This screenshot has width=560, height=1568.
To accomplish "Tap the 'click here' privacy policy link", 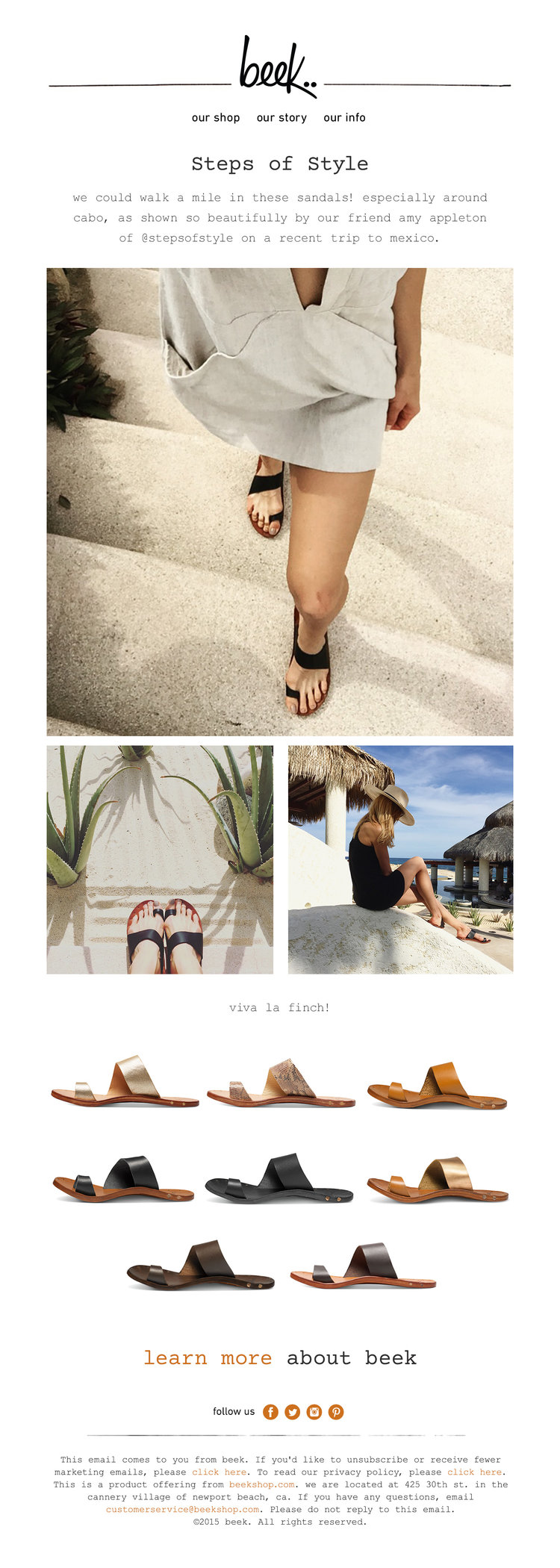I will pos(474,1472).
